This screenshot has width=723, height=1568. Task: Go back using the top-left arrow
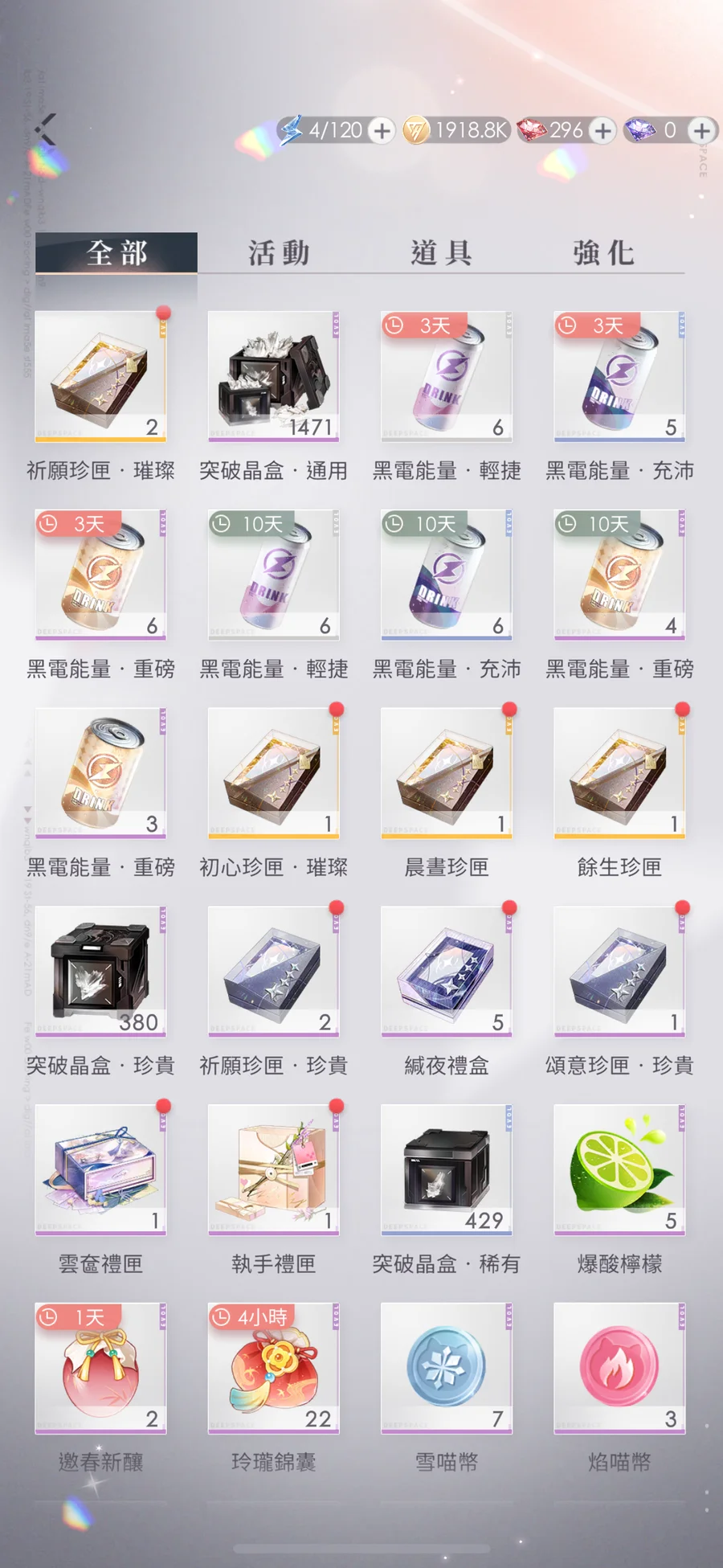coord(47,129)
